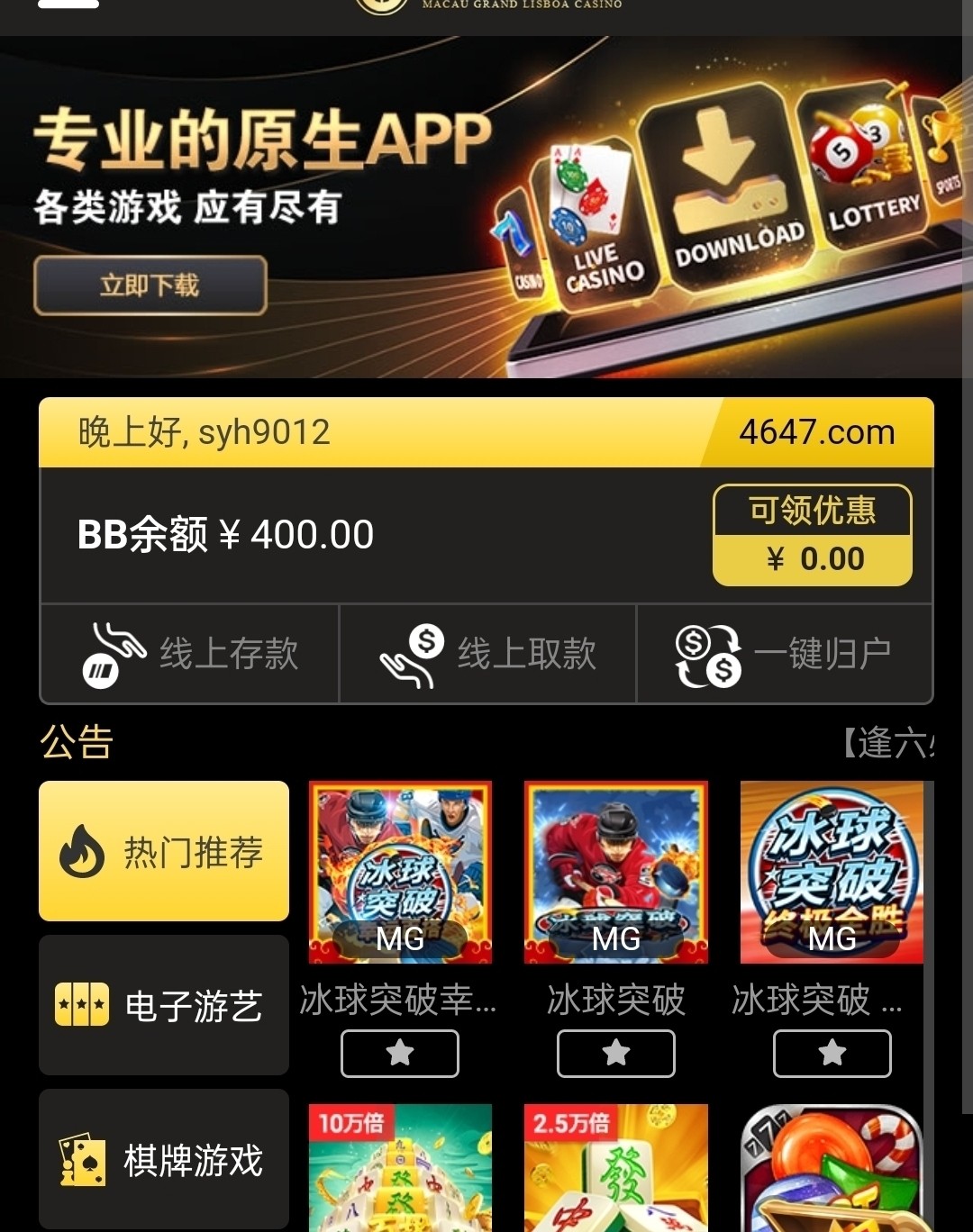Switch to 电子游艺 category

pos(164,1005)
